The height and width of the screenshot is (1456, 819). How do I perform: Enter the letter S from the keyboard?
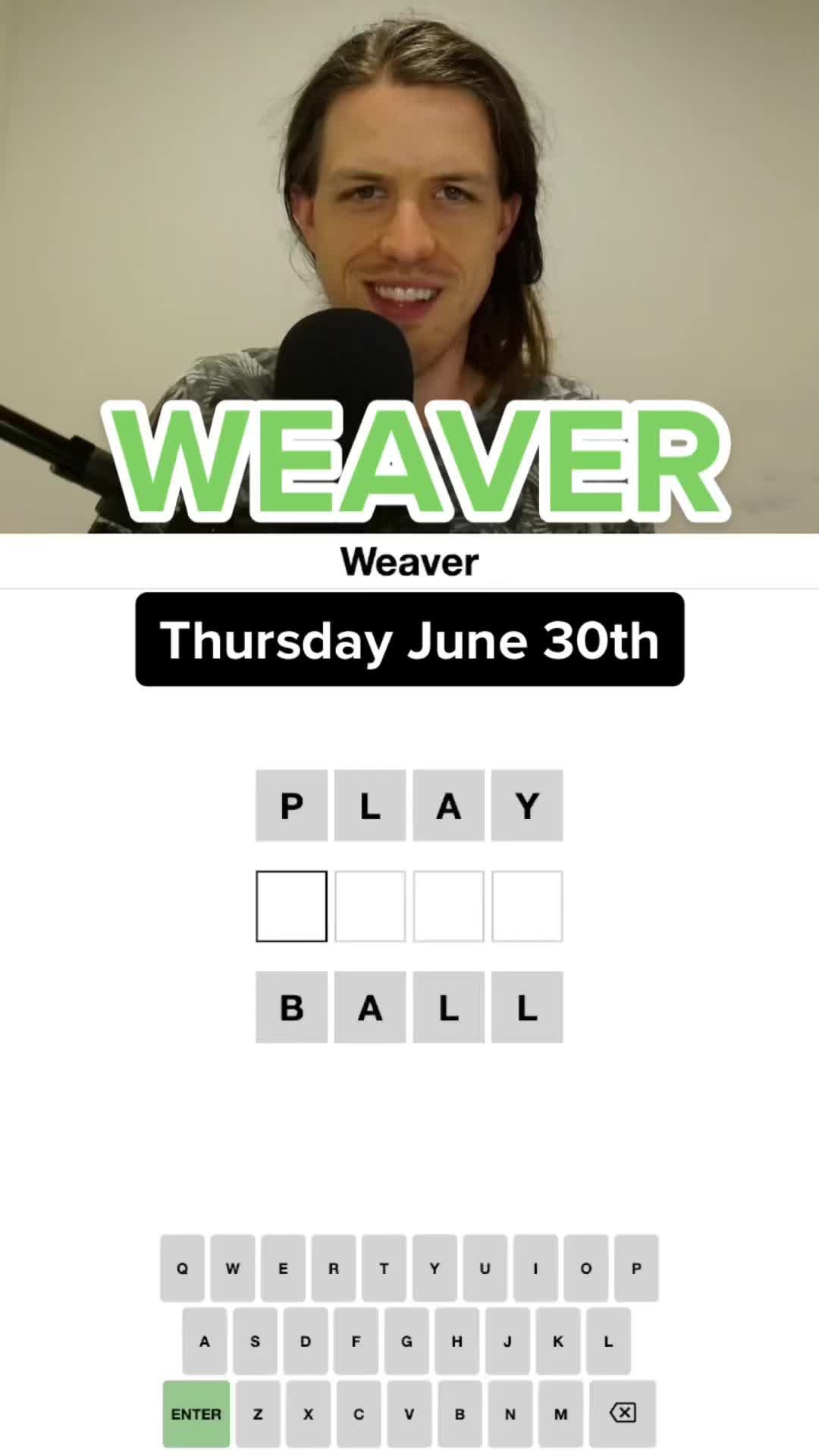coord(255,1341)
